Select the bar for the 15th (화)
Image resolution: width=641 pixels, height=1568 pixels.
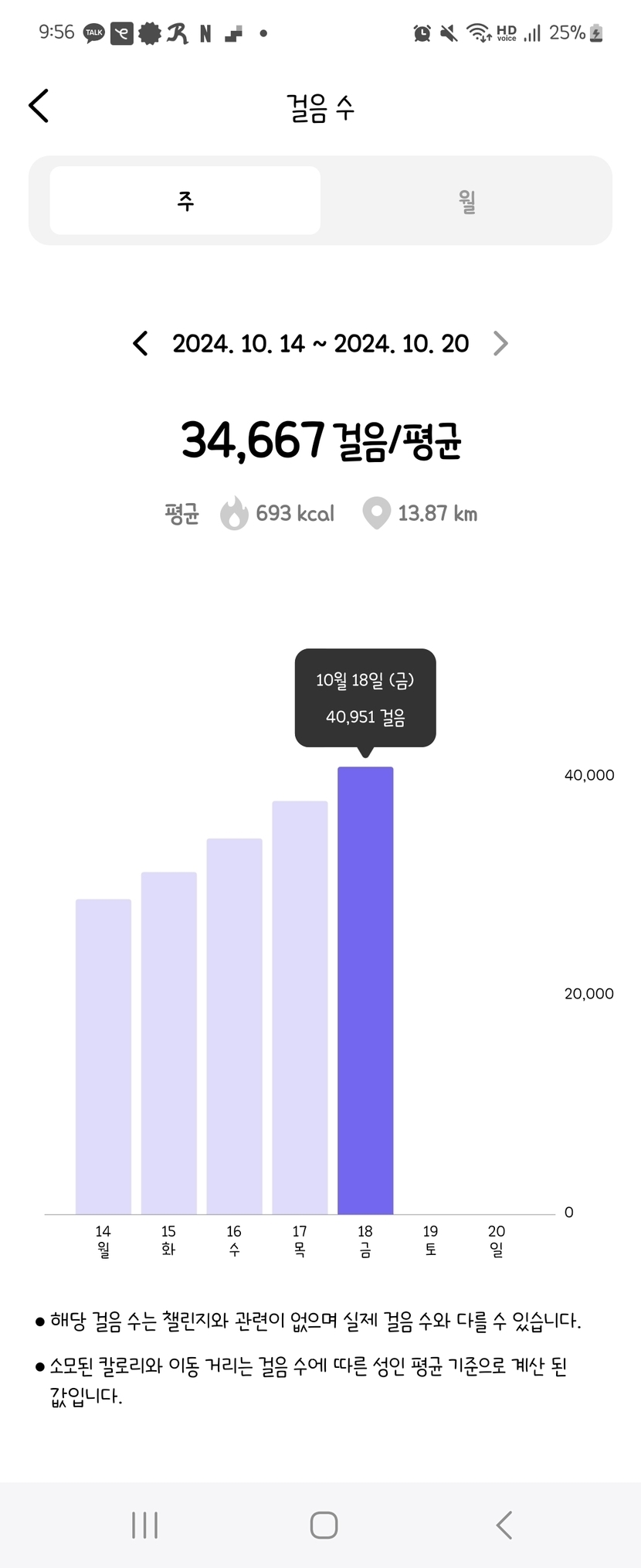pos(169,1042)
